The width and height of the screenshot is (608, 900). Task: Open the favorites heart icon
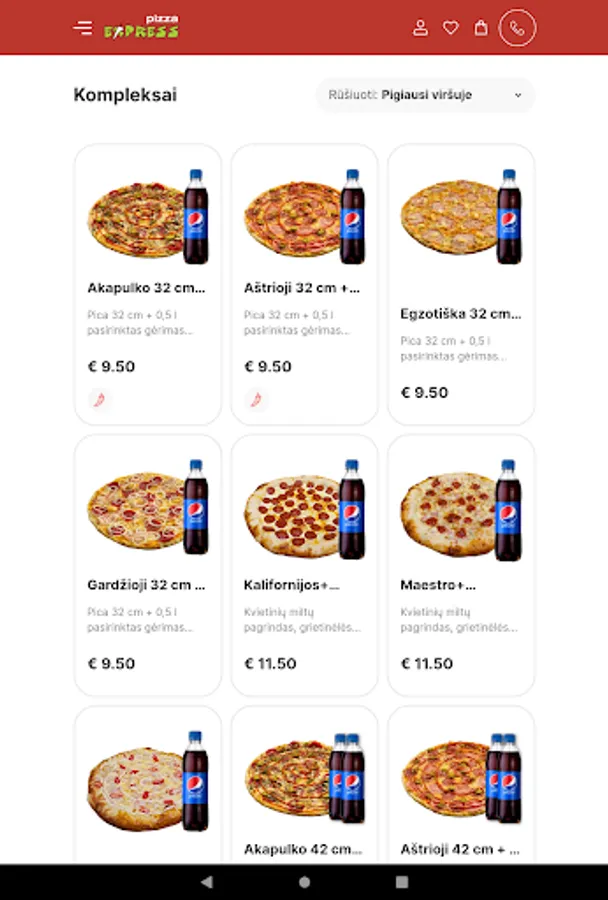pyautogui.click(x=451, y=28)
